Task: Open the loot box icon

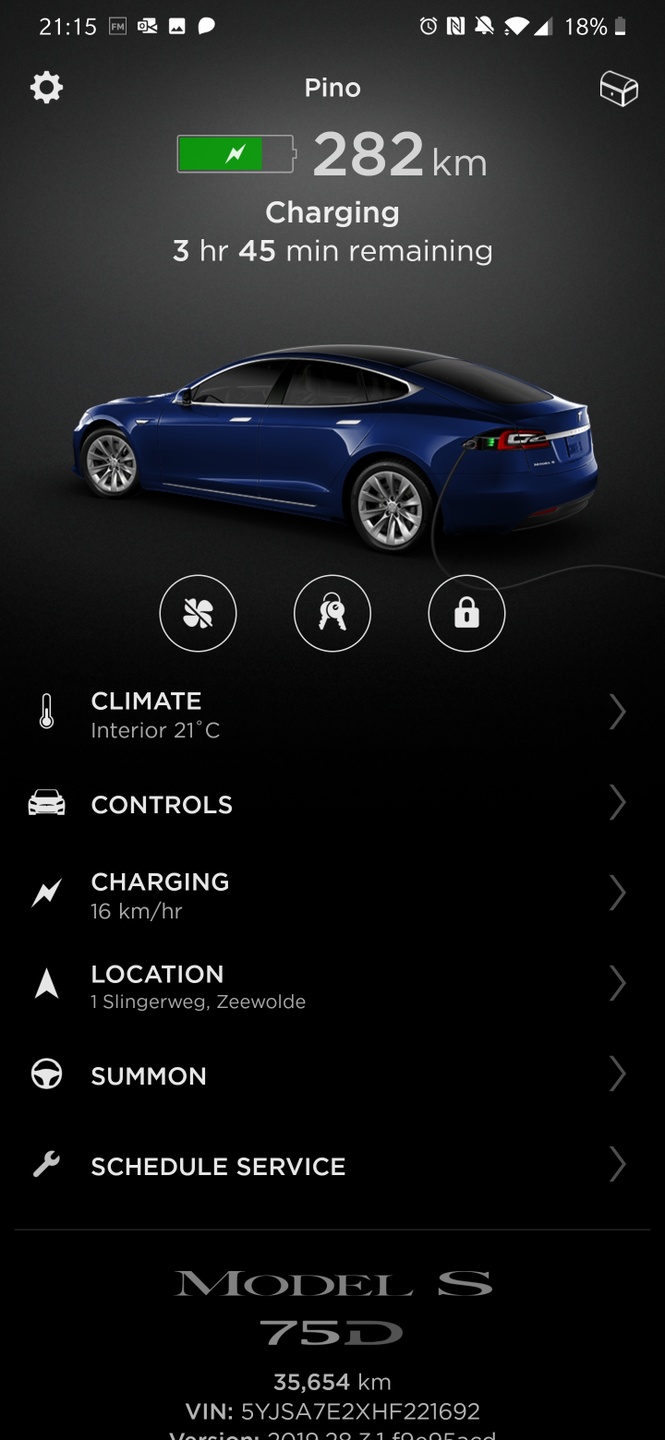Action: pyautogui.click(x=618, y=89)
